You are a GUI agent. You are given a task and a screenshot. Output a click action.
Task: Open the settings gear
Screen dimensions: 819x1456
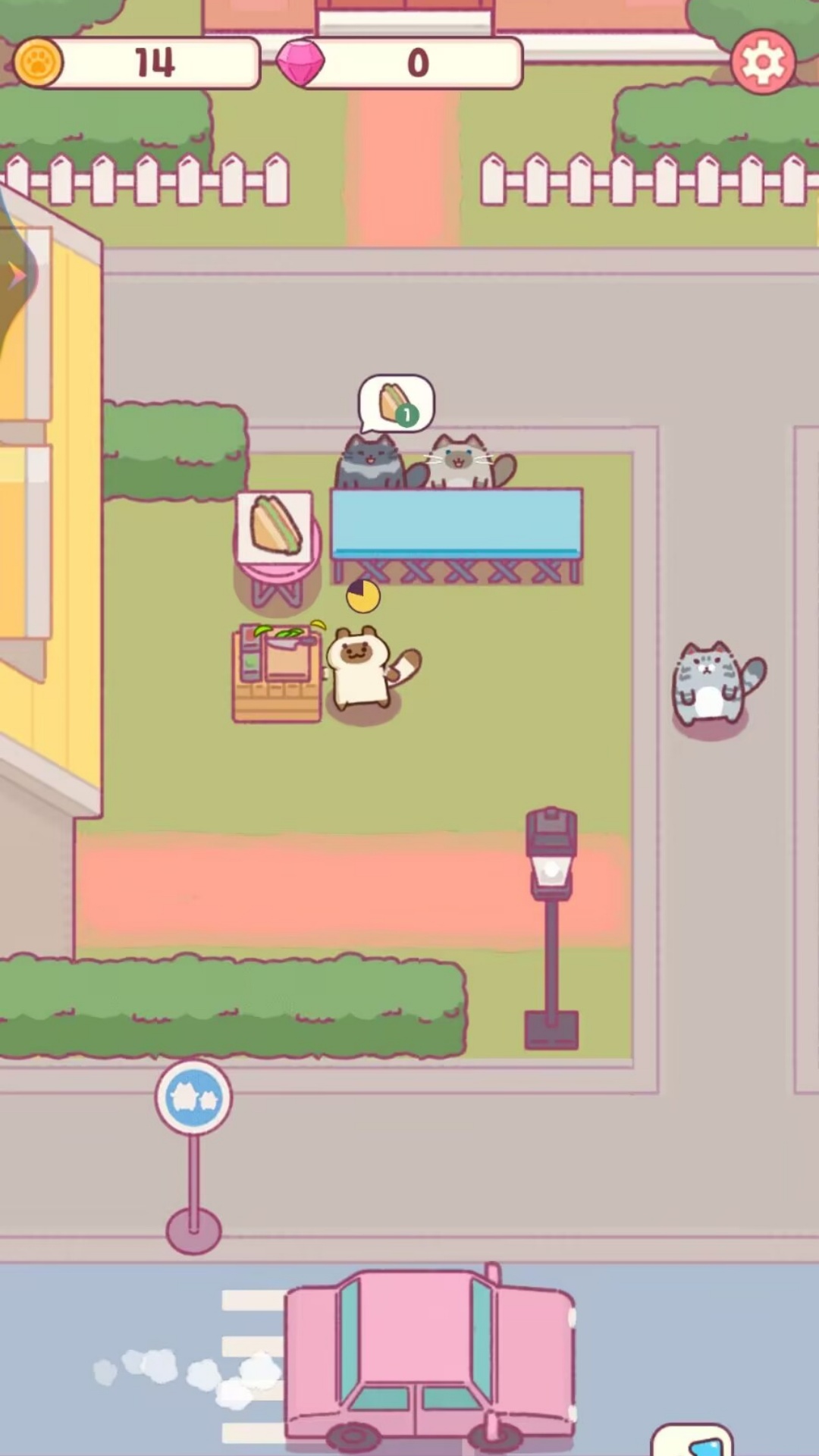pos(763,62)
